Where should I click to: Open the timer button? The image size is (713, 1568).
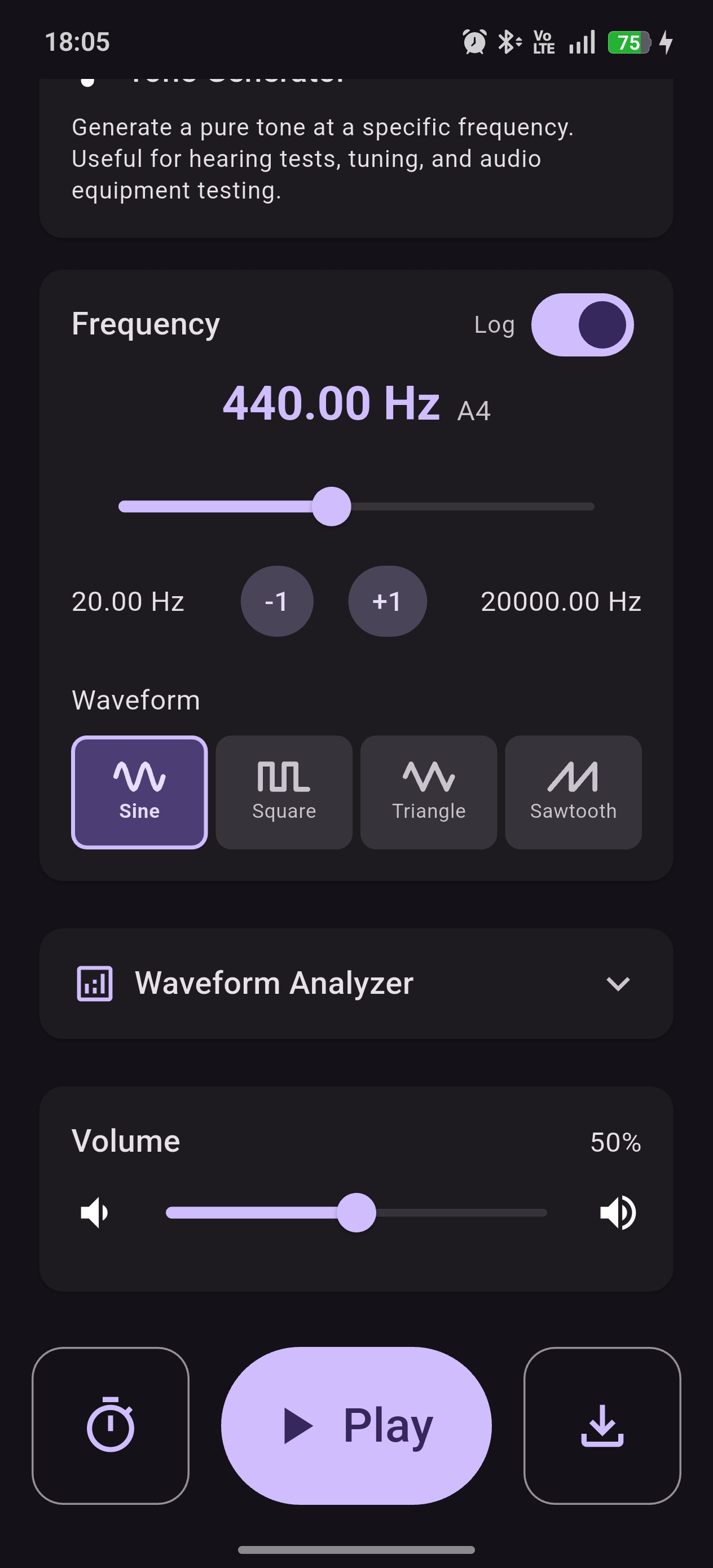(x=110, y=1425)
